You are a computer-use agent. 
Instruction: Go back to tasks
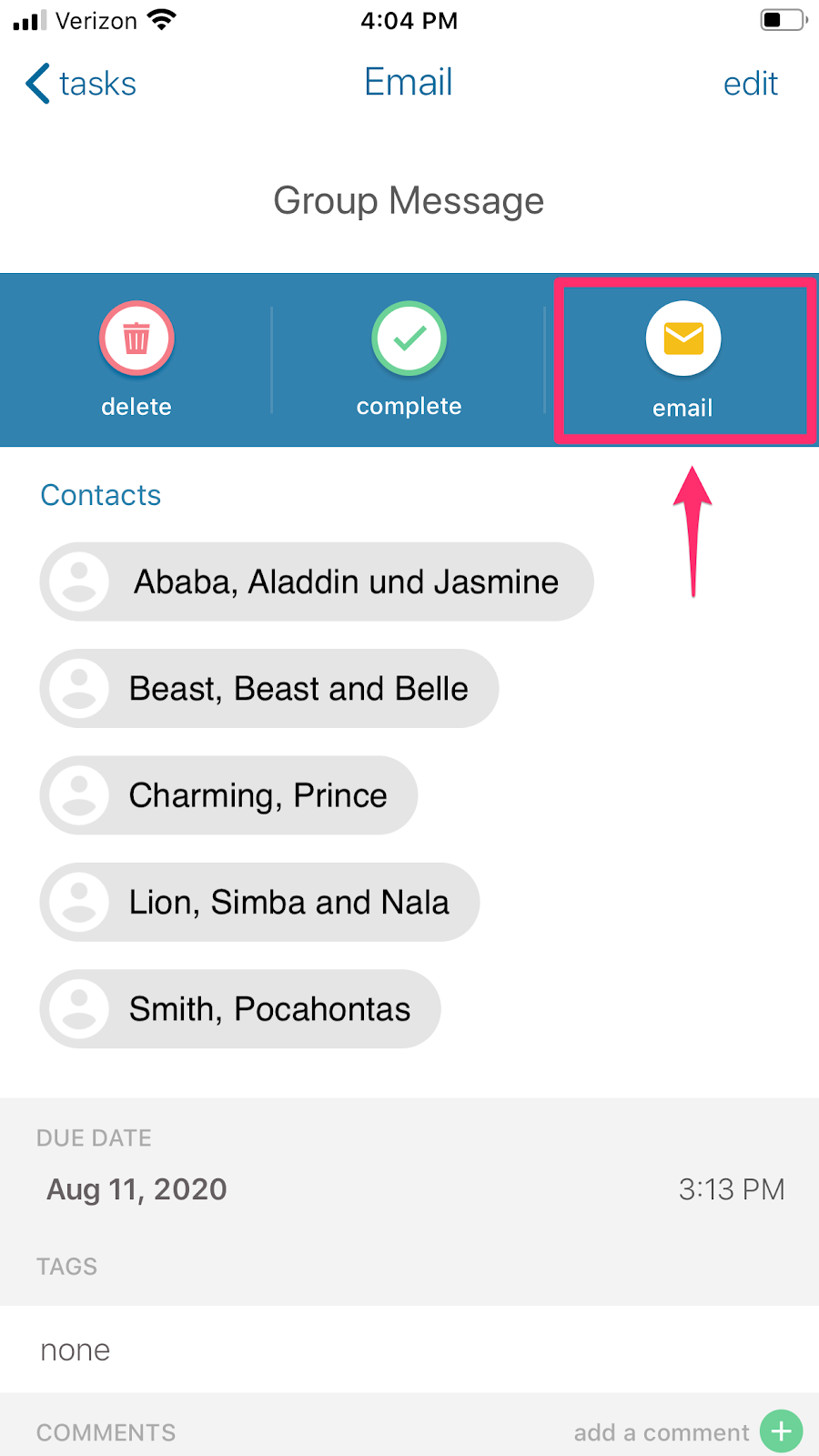pyautogui.click(x=82, y=84)
